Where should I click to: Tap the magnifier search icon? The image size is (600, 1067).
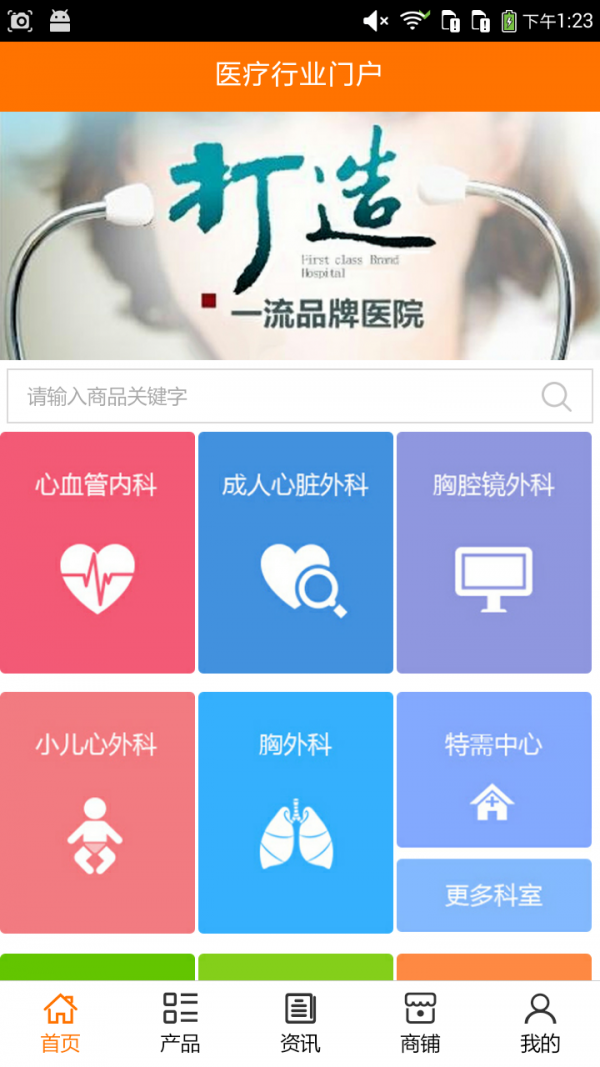(556, 397)
